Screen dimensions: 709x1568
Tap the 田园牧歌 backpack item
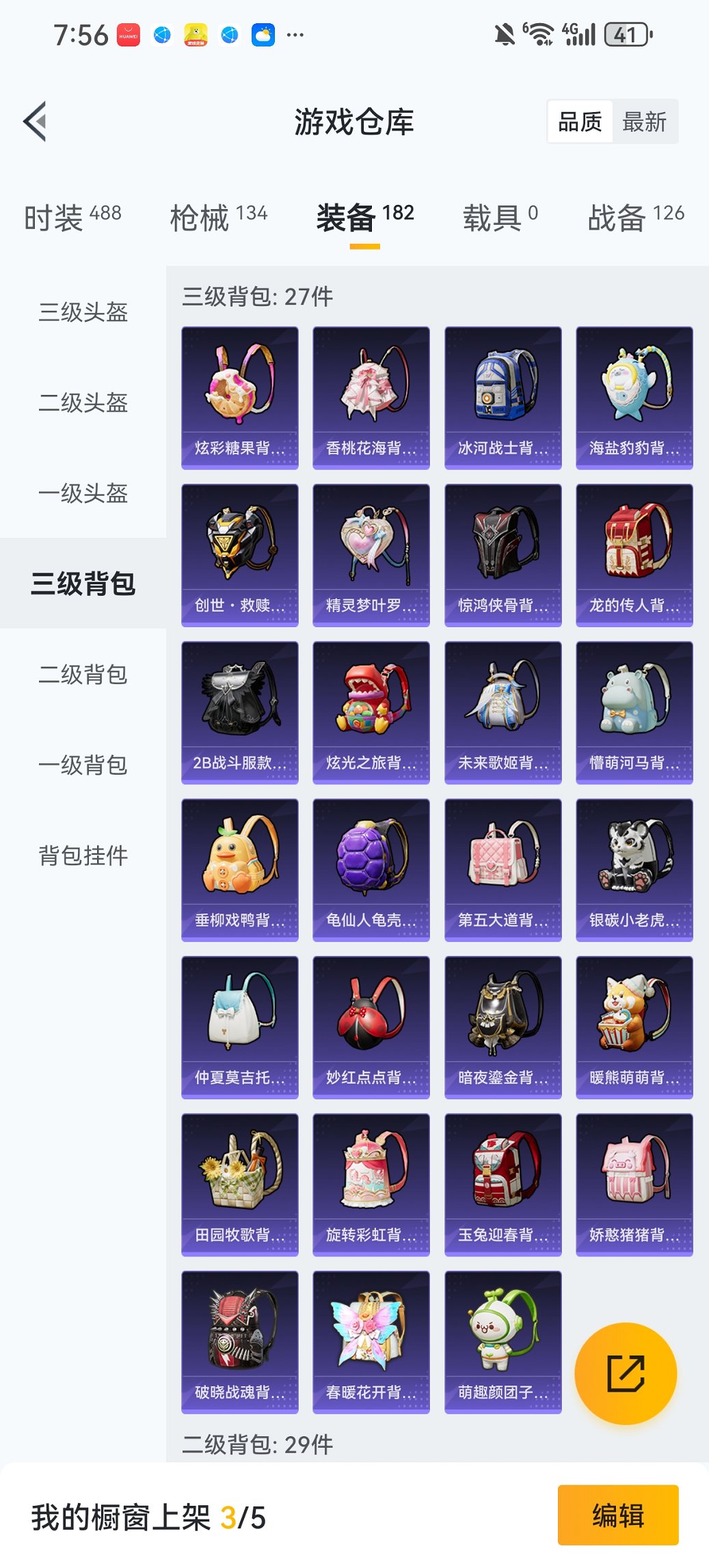[240, 1182]
